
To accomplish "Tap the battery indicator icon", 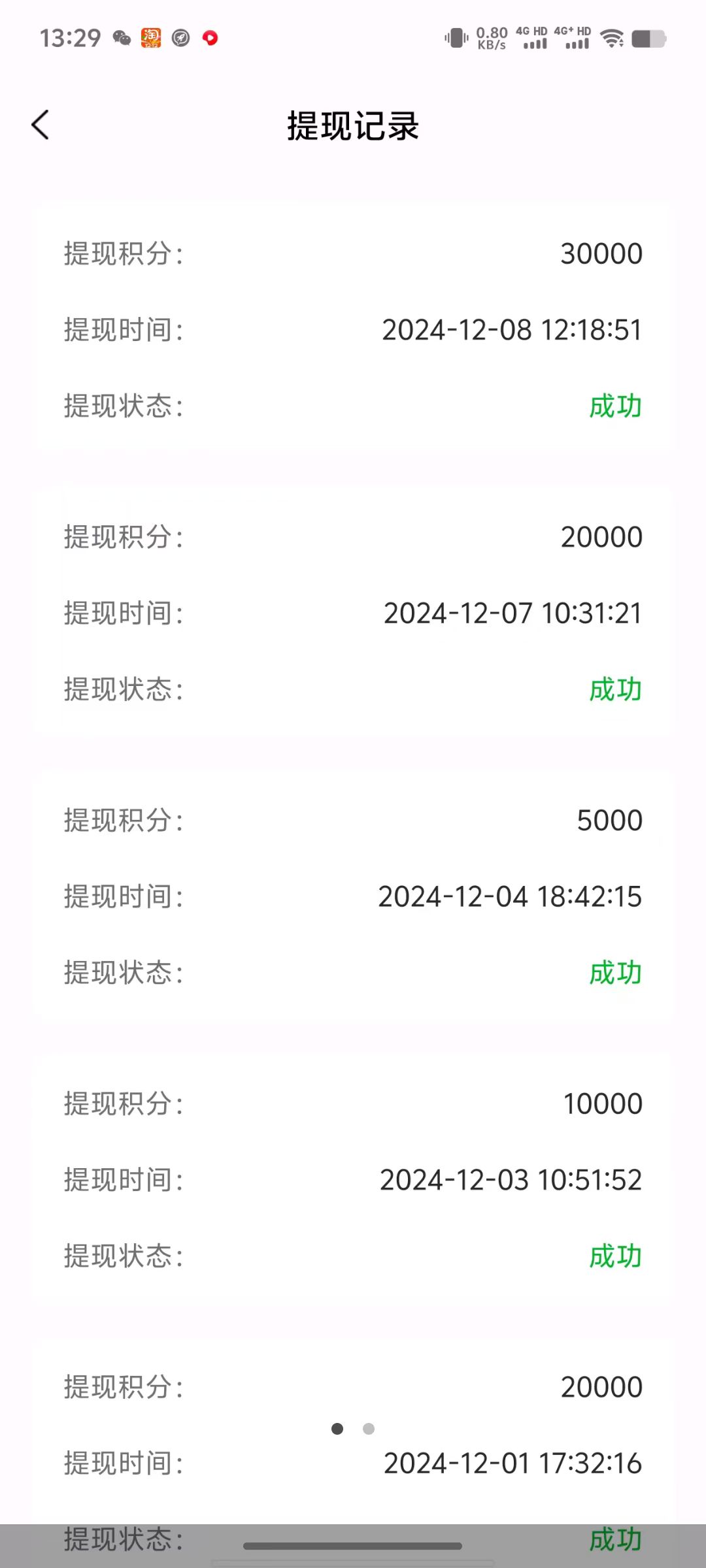I will 649,38.
